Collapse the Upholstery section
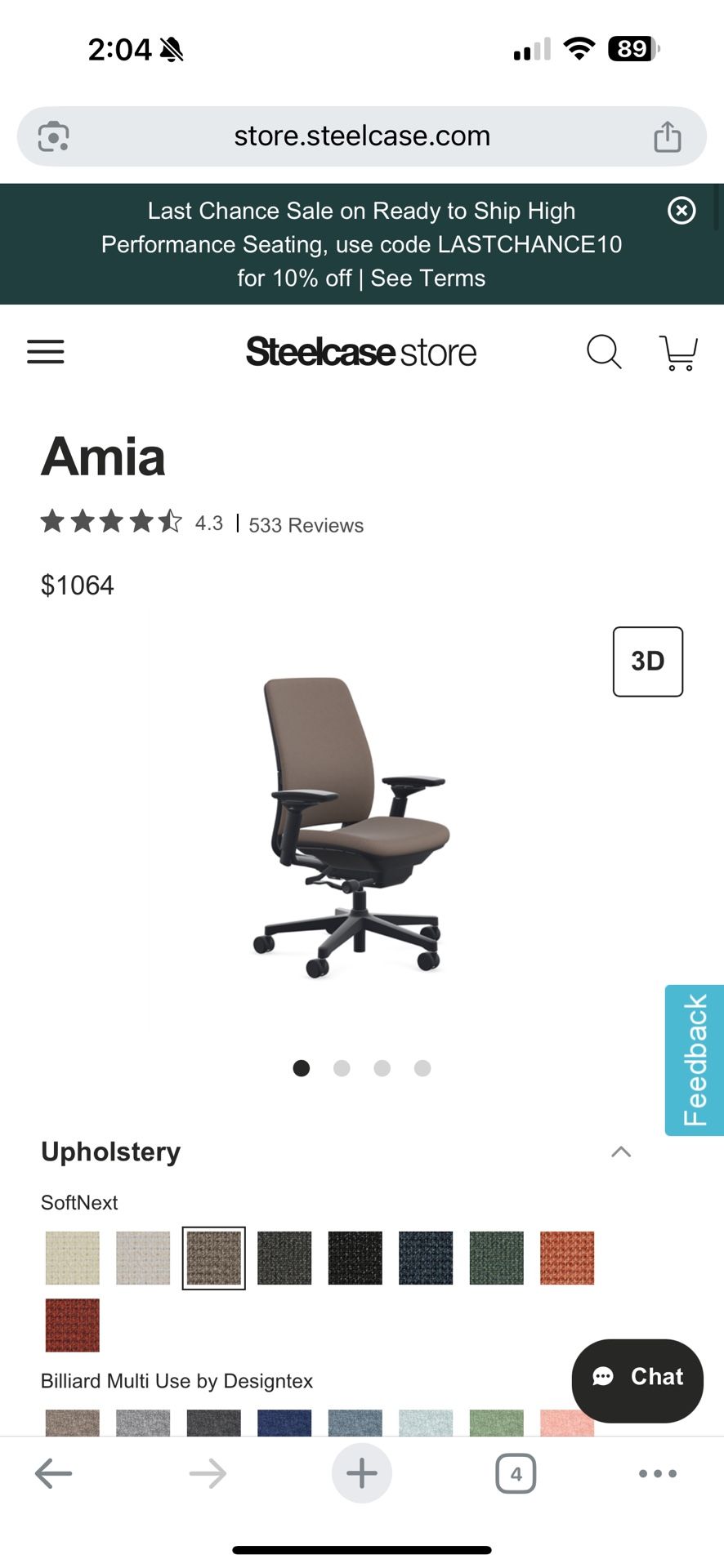 coord(621,1152)
